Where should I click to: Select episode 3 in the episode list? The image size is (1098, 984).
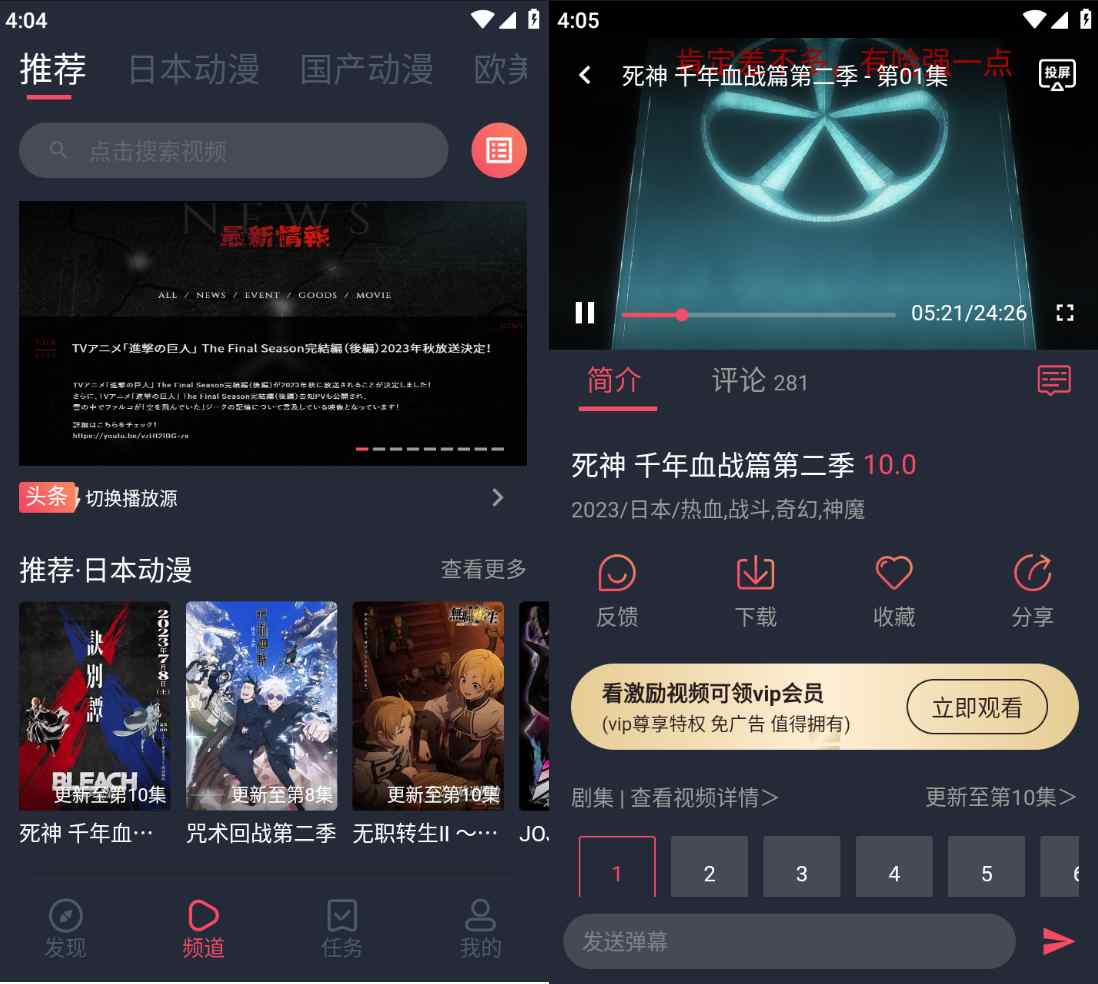click(x=801, y=872)
